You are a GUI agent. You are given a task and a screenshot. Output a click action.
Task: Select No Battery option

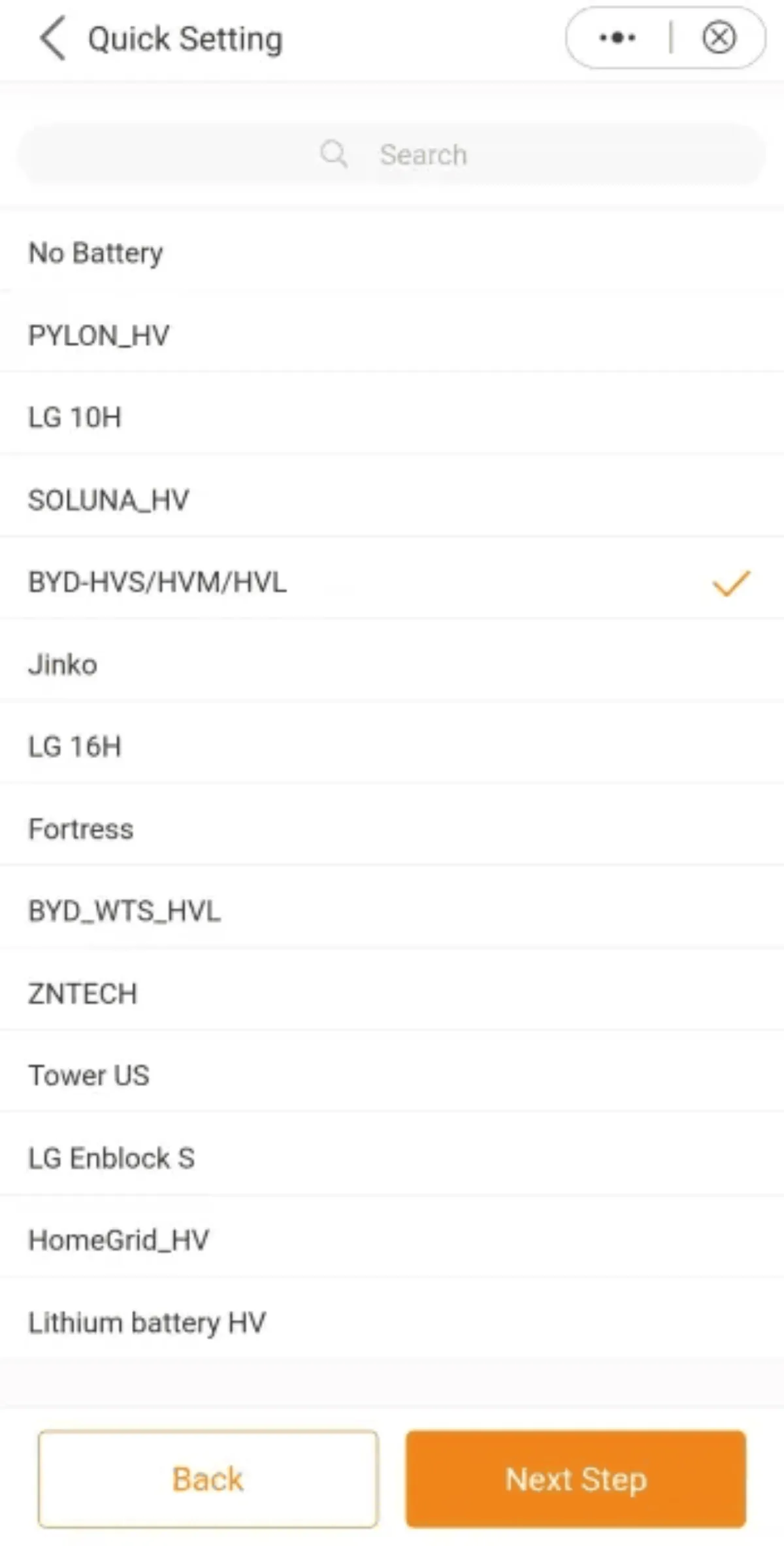pyautogui.click(x=392, y=253)
